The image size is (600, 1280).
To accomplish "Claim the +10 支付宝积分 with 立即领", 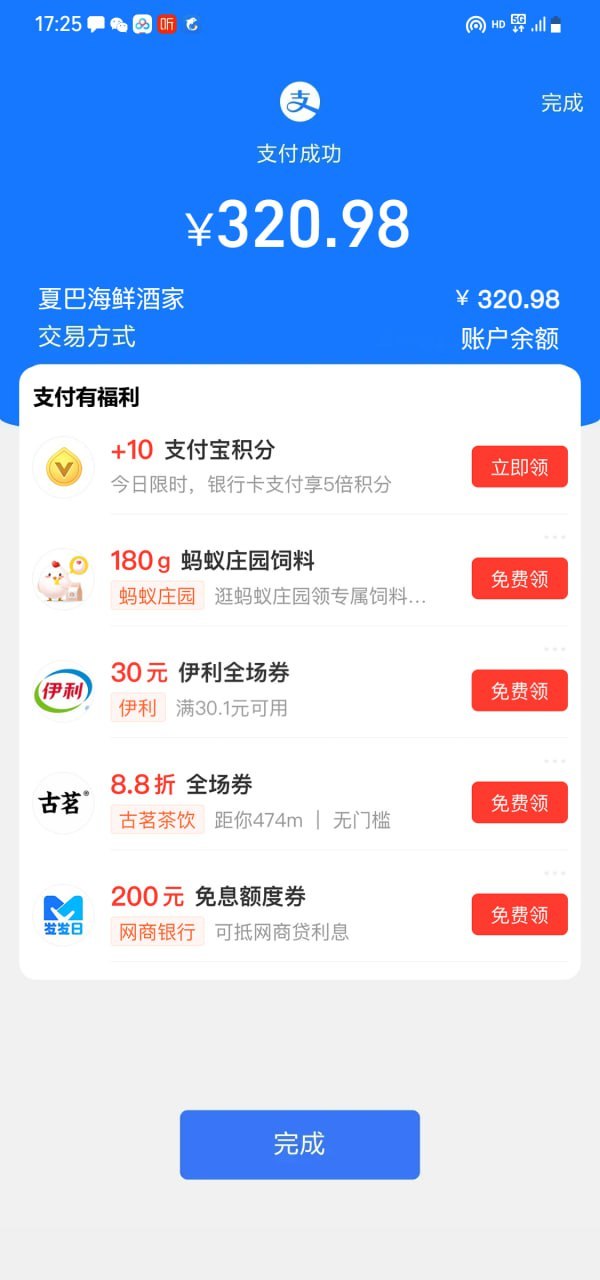I will 519,467.
